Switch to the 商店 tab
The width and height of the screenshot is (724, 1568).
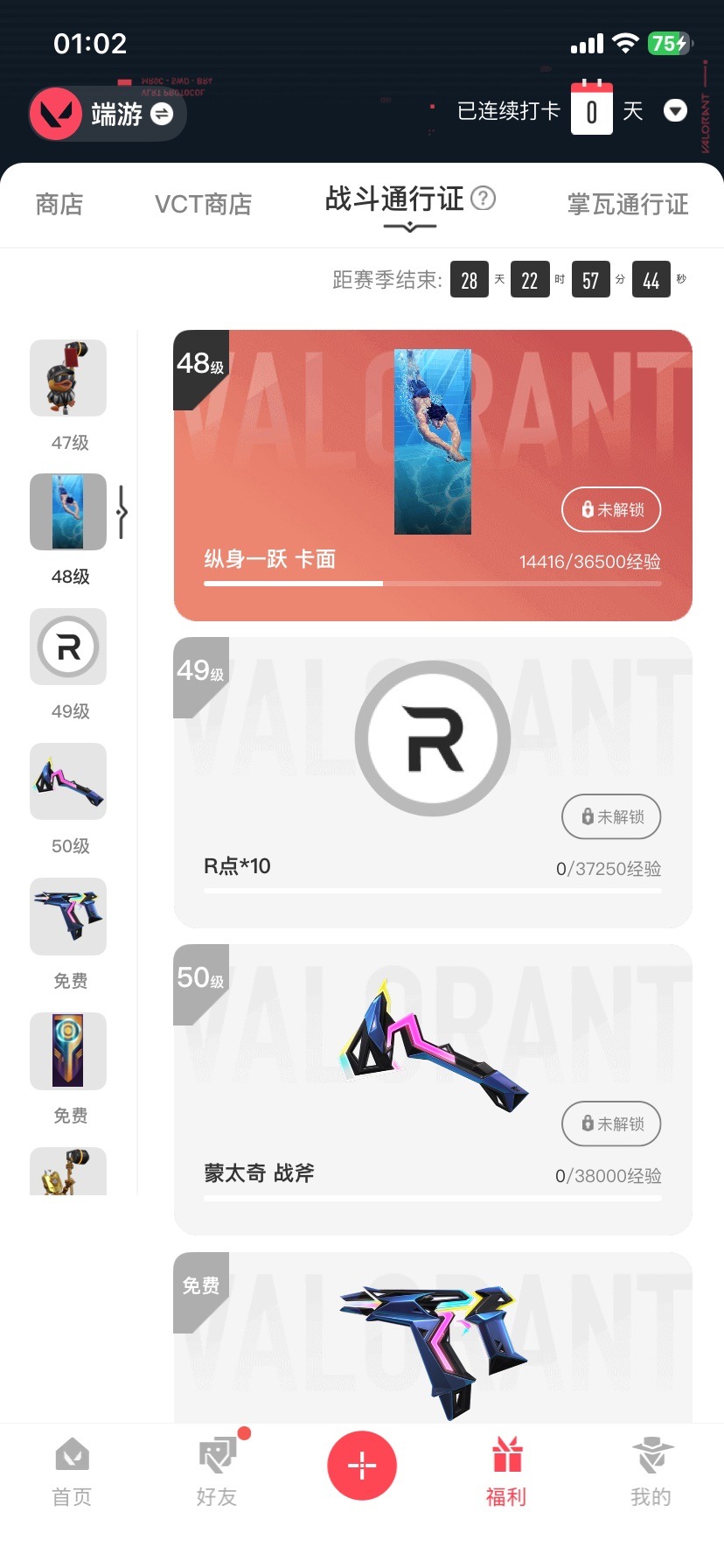pyautogui.click(x=59, y=204)
